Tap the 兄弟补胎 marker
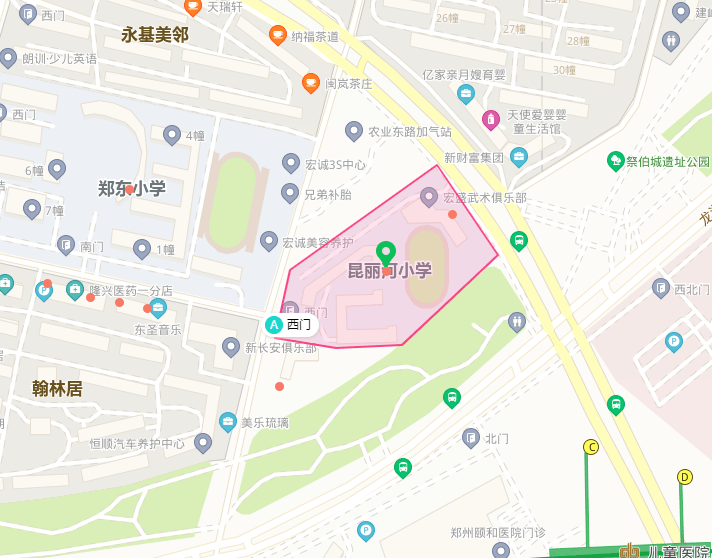This screenshot has width=712, height=558. coord(290,193)
